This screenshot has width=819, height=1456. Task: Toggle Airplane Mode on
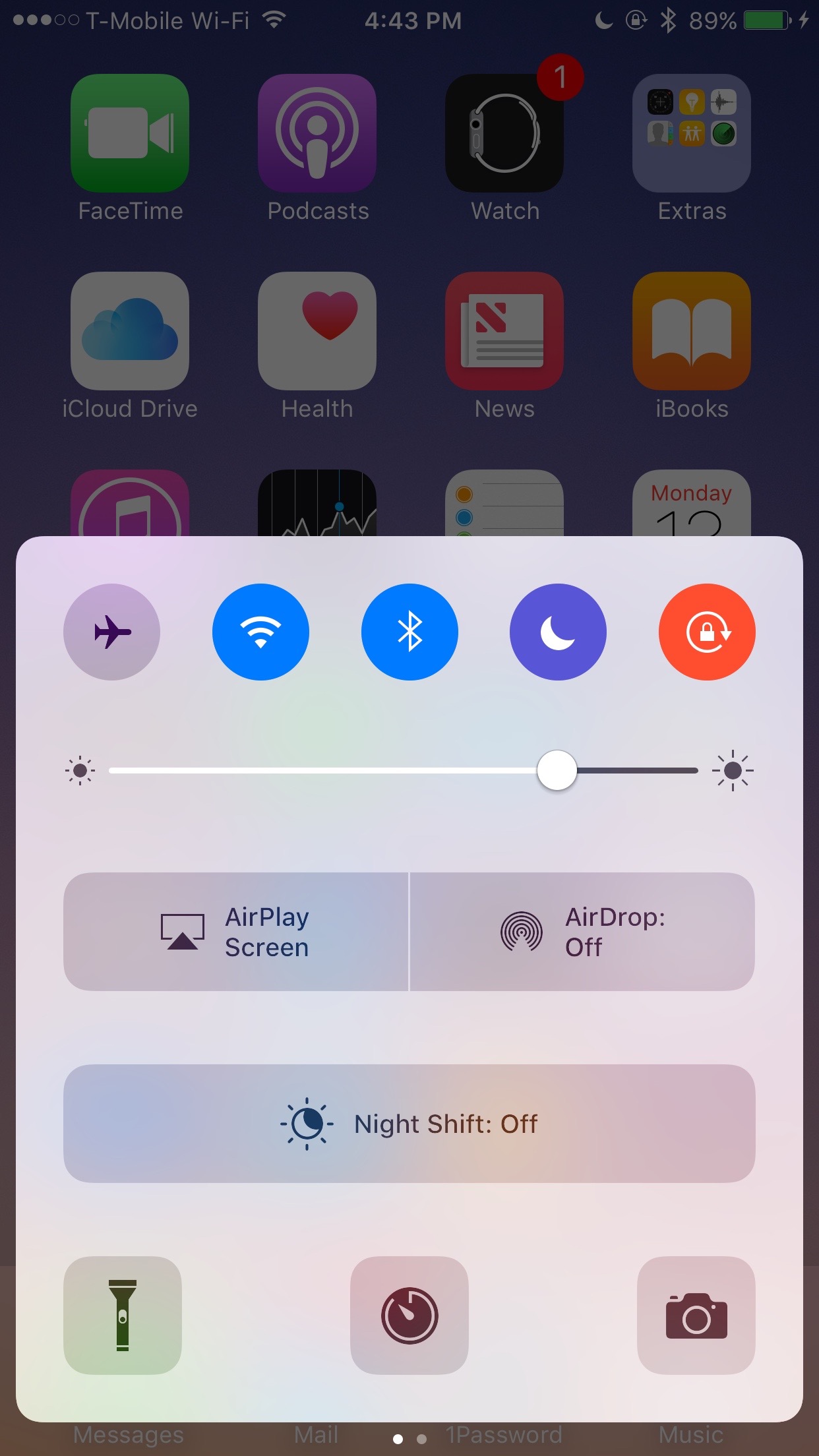(111, 632)
